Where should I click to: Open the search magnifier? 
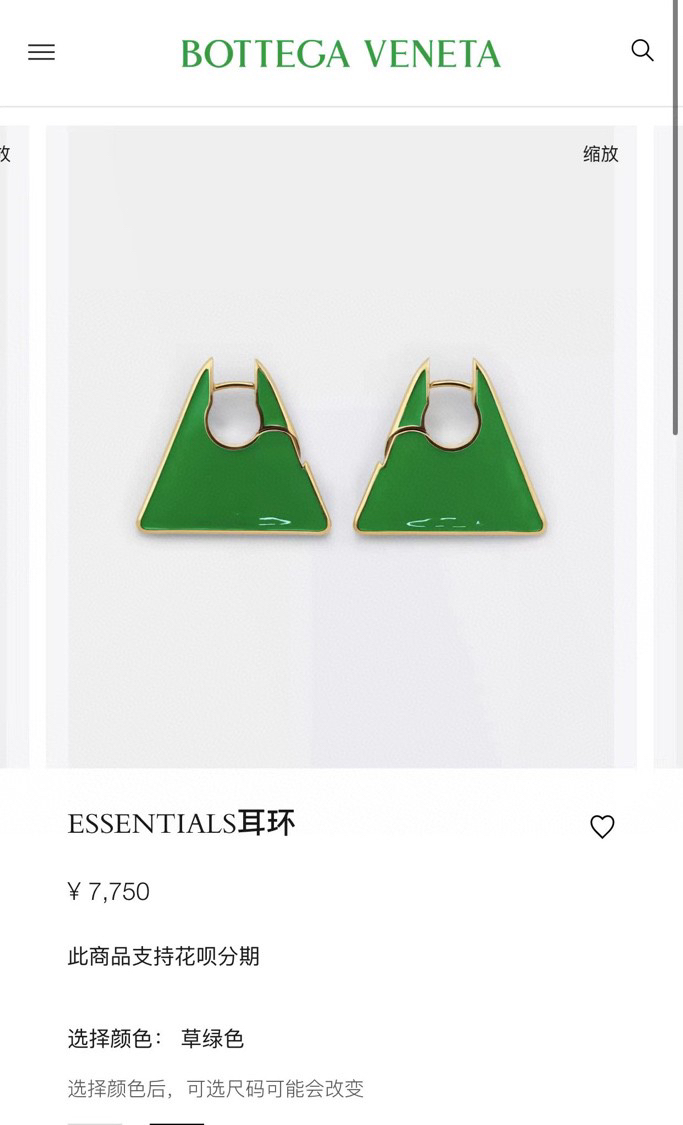point(642,50)
